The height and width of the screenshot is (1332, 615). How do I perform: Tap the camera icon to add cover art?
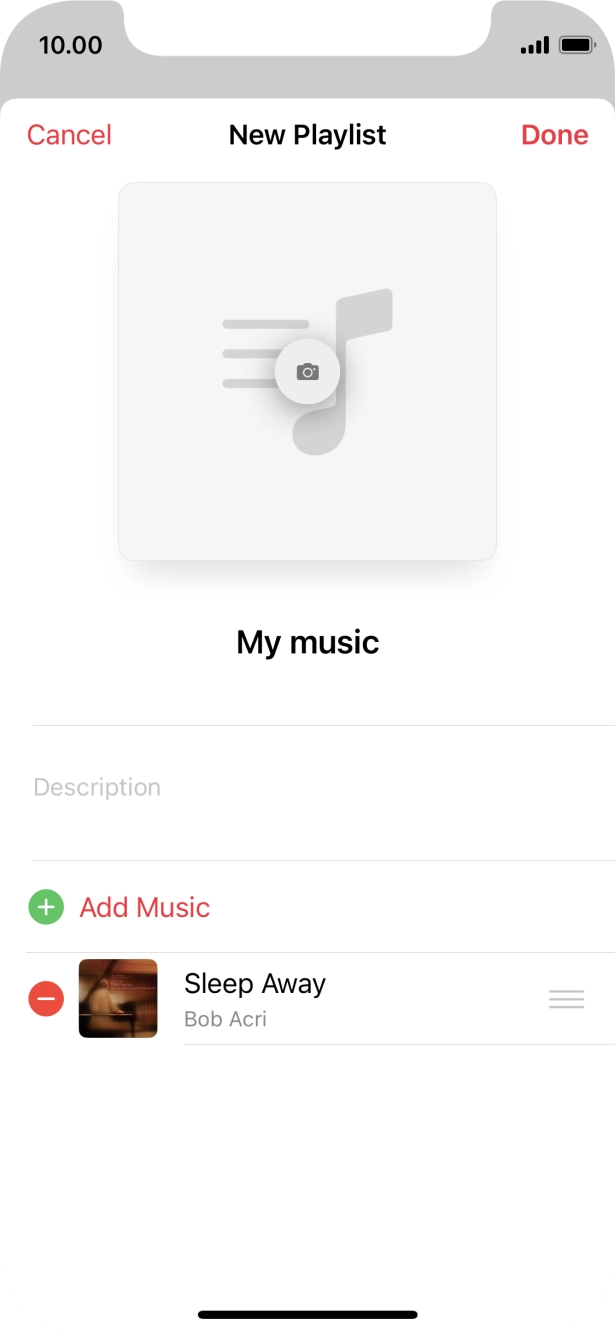click(x=308, y=372)
